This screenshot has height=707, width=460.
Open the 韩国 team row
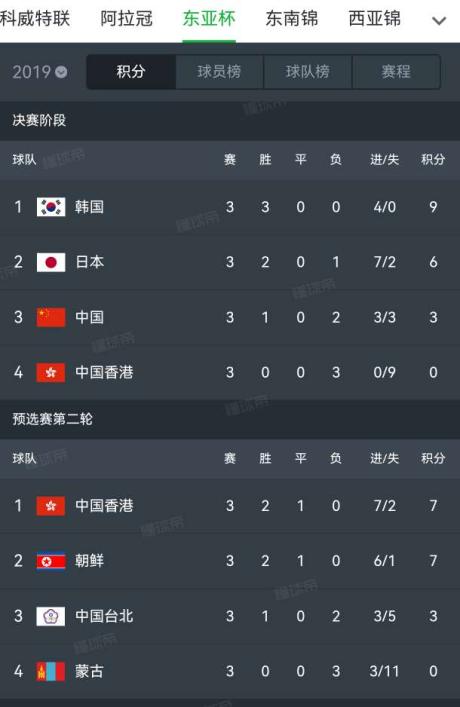[x=230, y=207]
